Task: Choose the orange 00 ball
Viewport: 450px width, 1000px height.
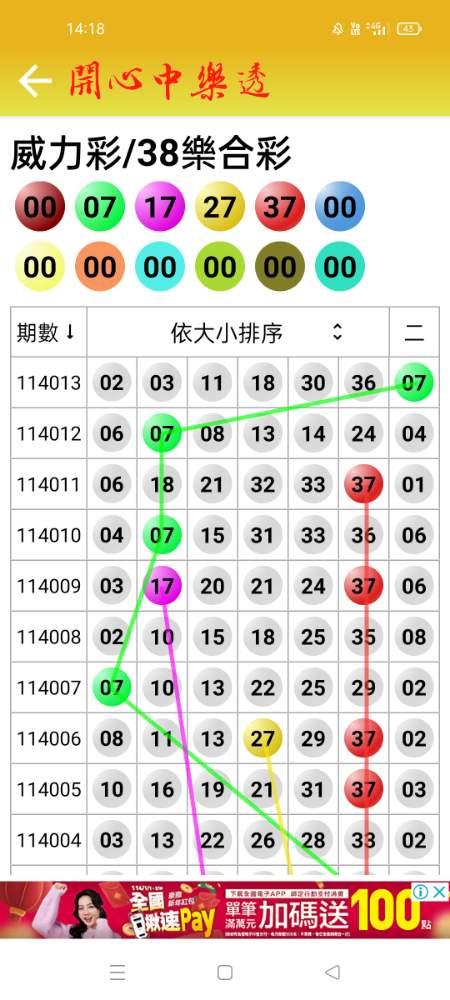Action: pyautogui.click(x=100, y=267)
